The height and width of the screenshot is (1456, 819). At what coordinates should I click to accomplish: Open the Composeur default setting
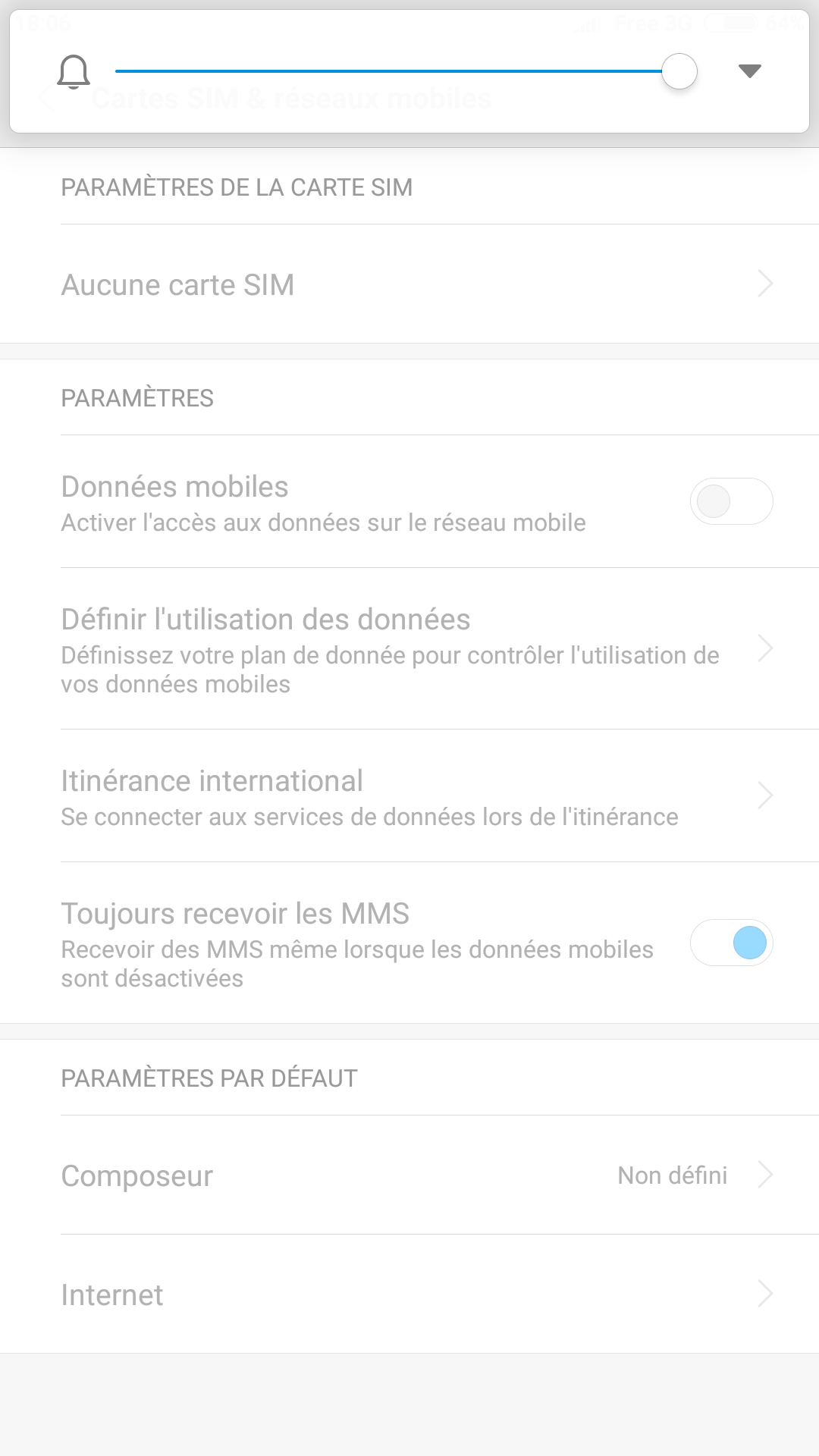point(409,1175)
